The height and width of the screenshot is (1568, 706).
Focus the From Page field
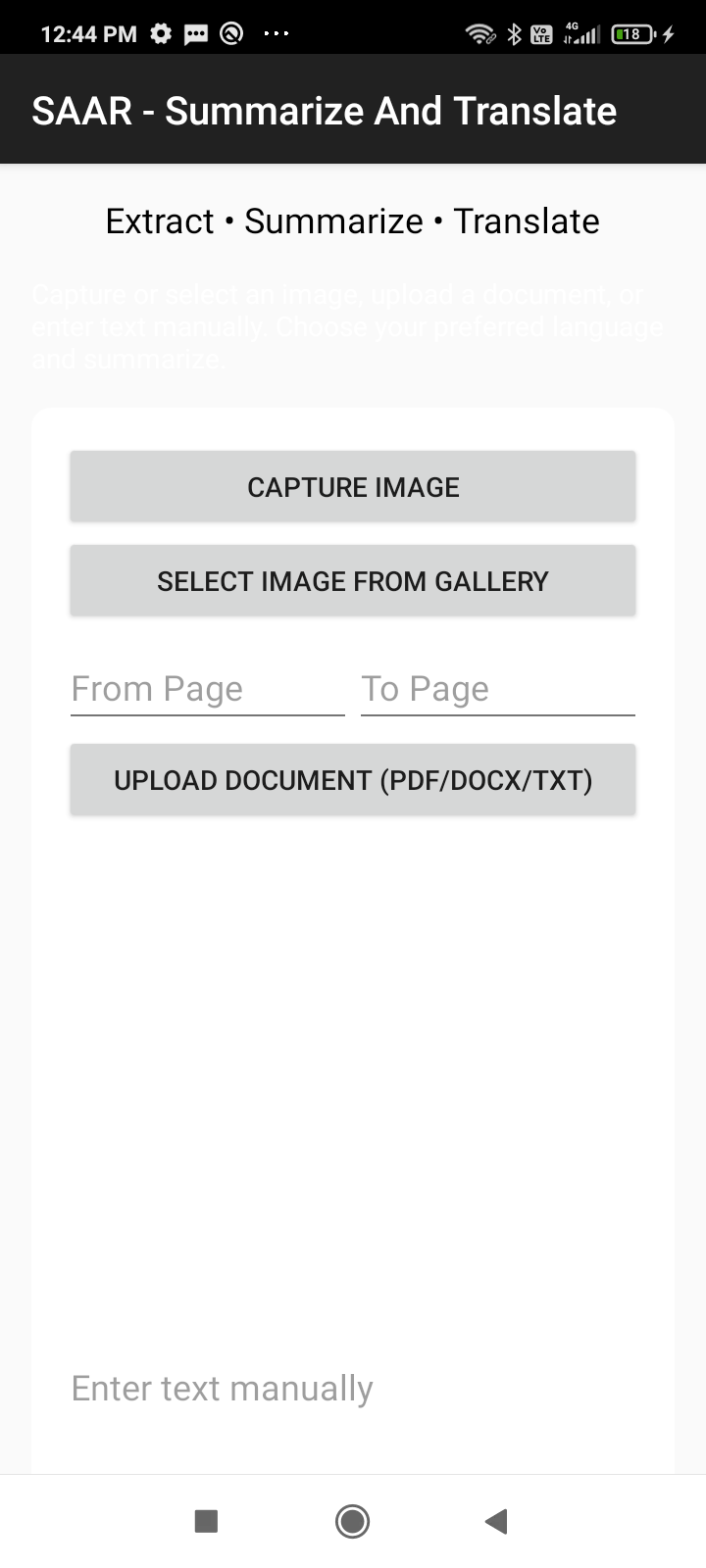click(x=207, y=689)
